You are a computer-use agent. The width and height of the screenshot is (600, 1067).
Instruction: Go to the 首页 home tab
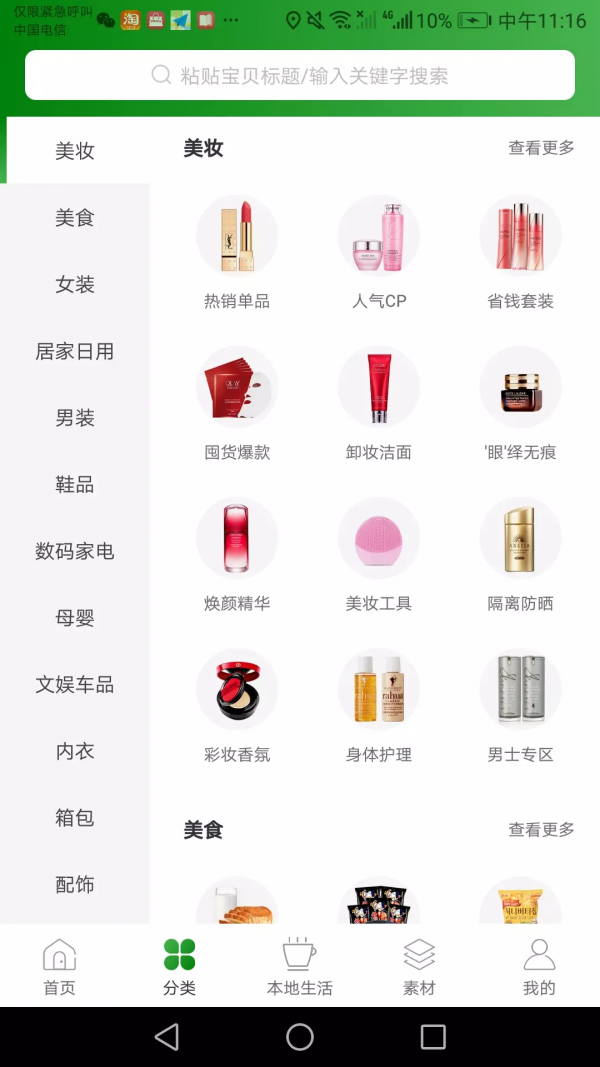pos(60,966)
